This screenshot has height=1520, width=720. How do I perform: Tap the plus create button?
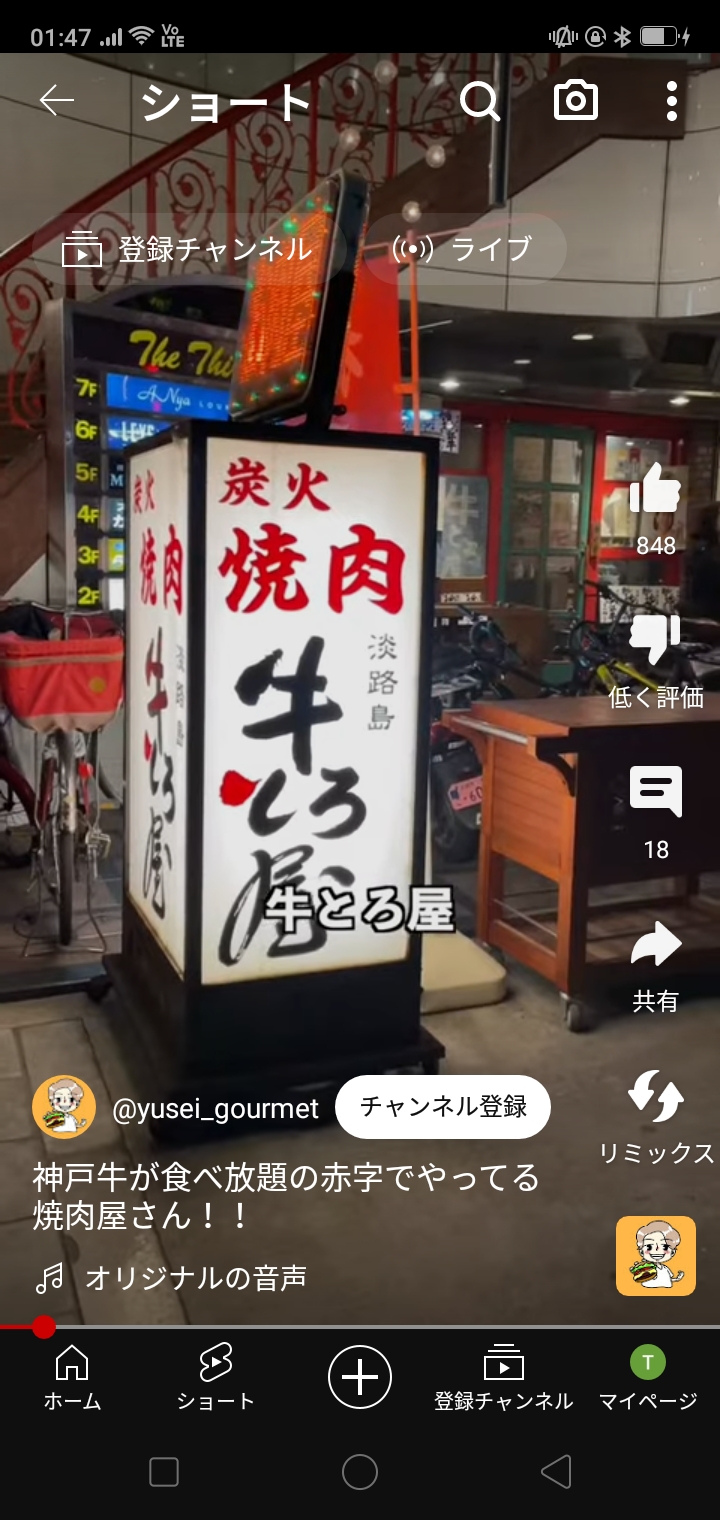point(360,1377)
